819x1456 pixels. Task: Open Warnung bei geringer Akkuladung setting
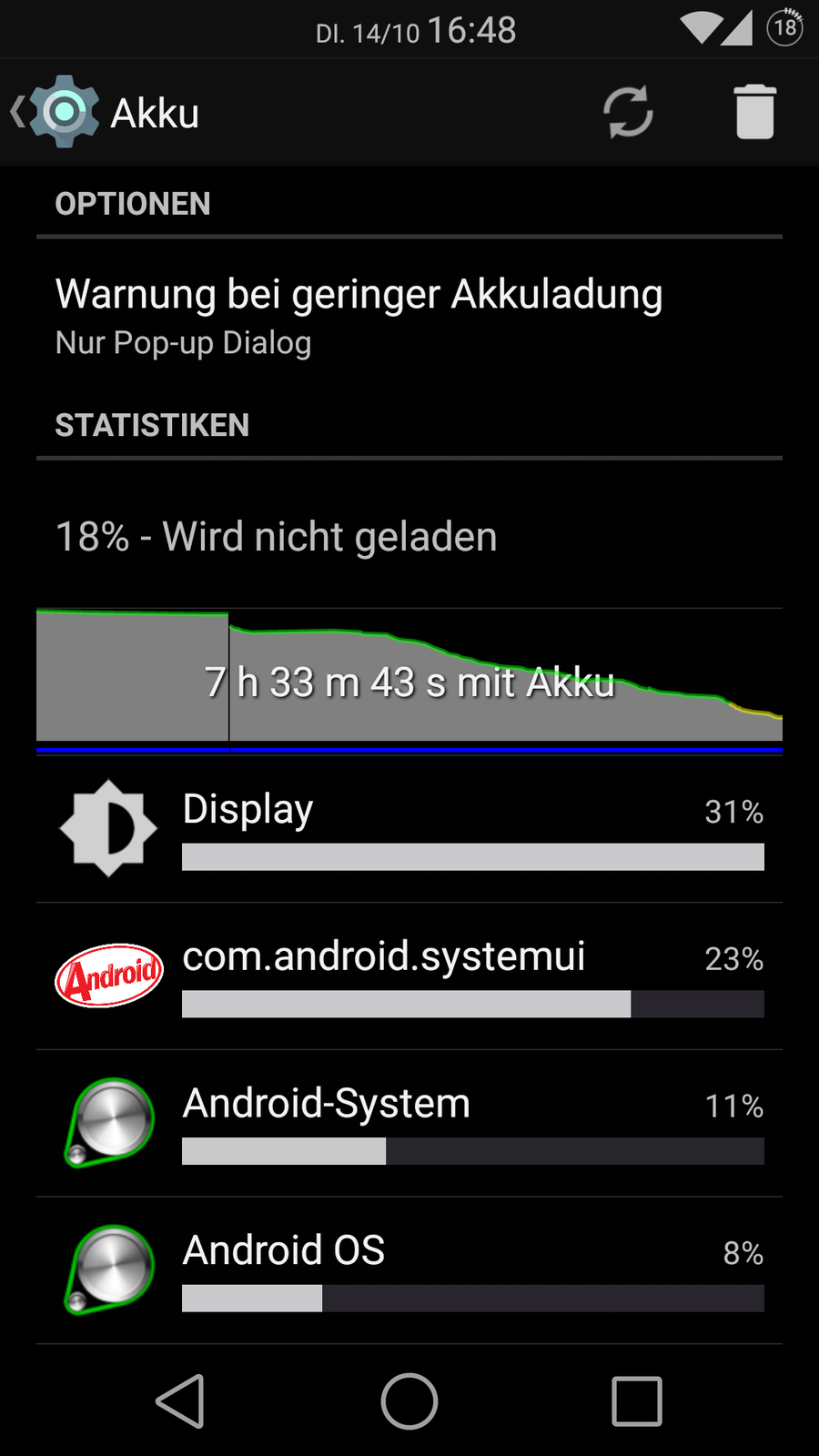pyautogui.click(x=409, y=315)
